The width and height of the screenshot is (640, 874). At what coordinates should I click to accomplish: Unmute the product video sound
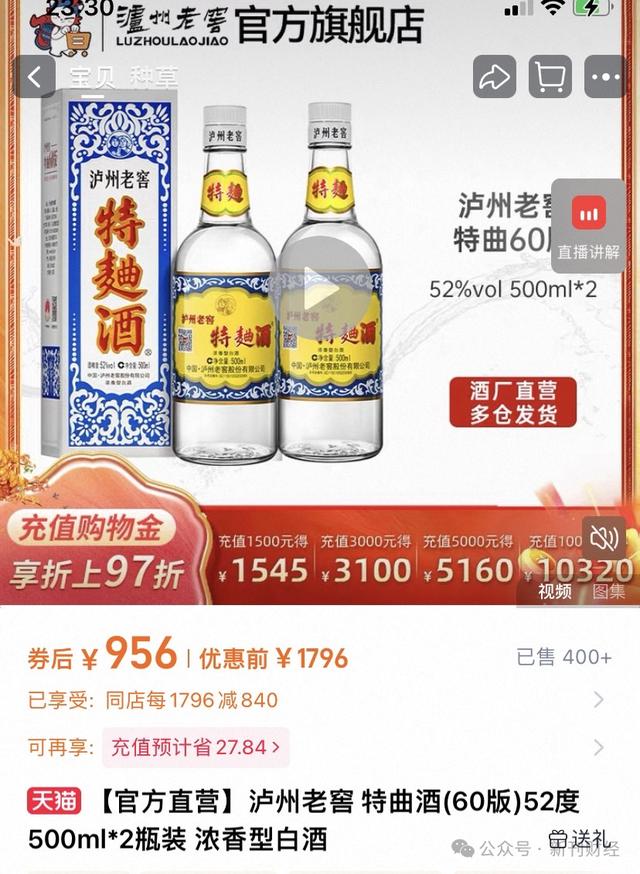[604, 540]
